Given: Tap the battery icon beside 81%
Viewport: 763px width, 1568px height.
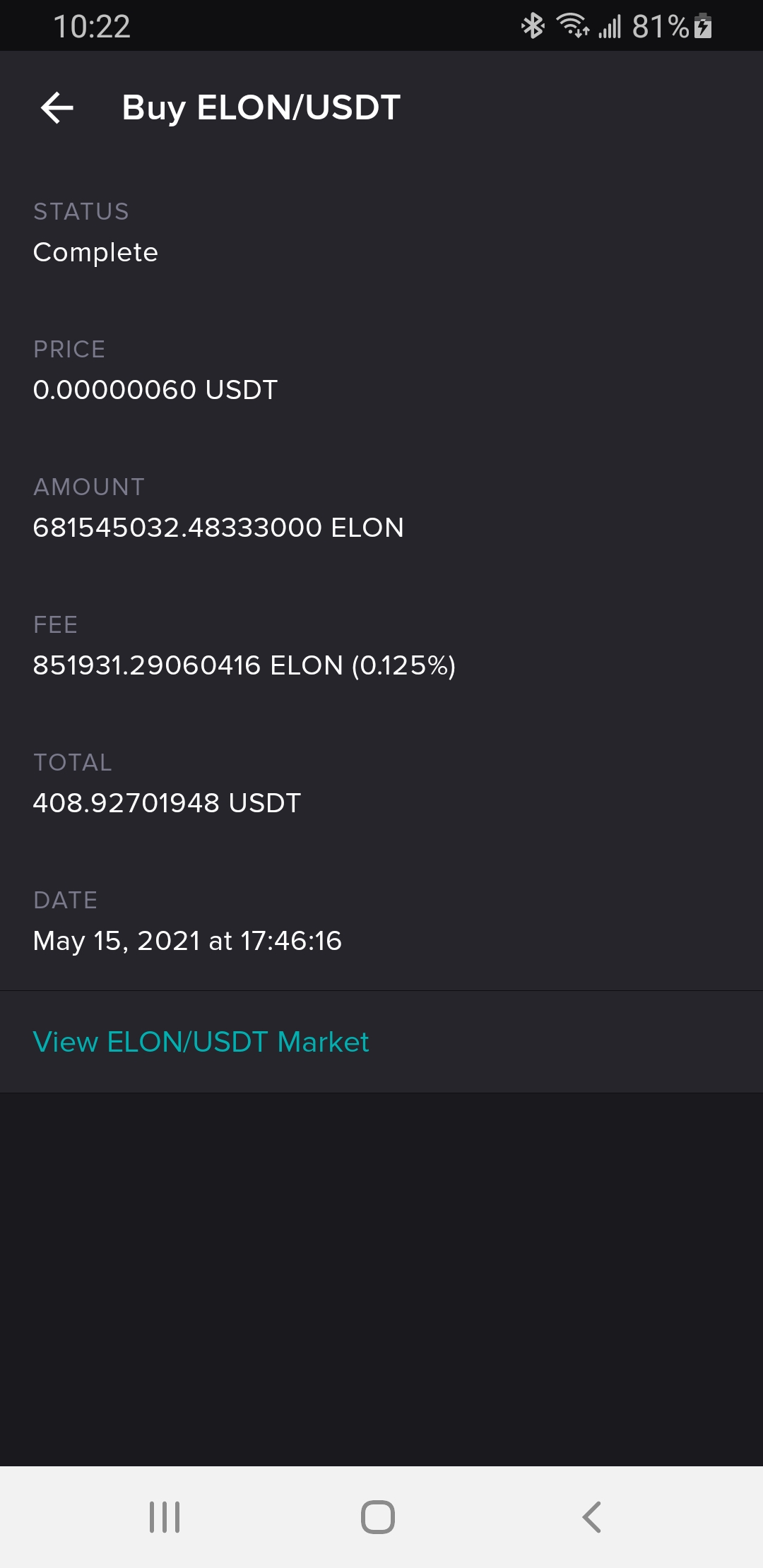Looking at the screenshot, I should click(702, 26).
